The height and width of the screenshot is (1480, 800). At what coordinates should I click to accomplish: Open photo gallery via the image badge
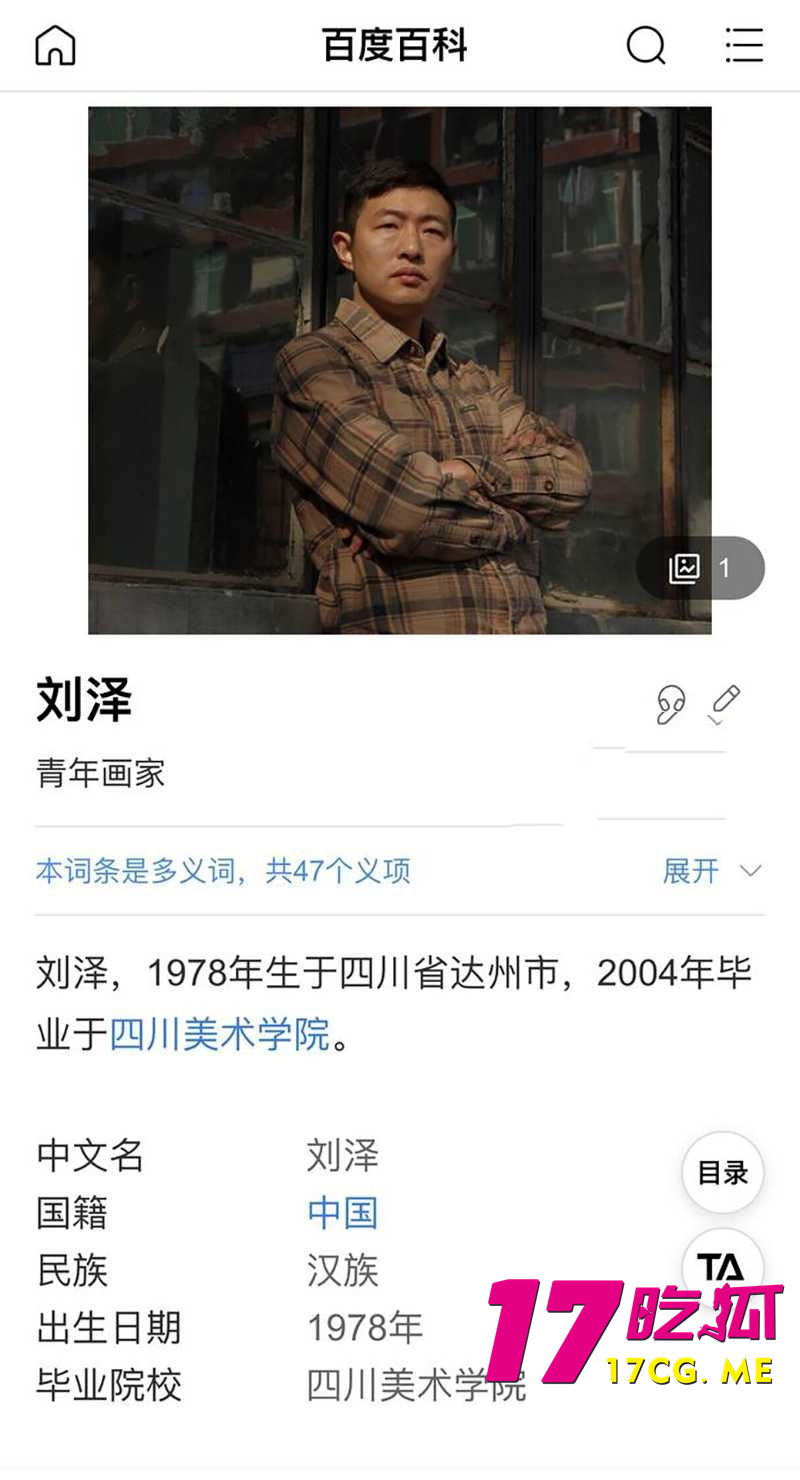click(x=687, y=567)
